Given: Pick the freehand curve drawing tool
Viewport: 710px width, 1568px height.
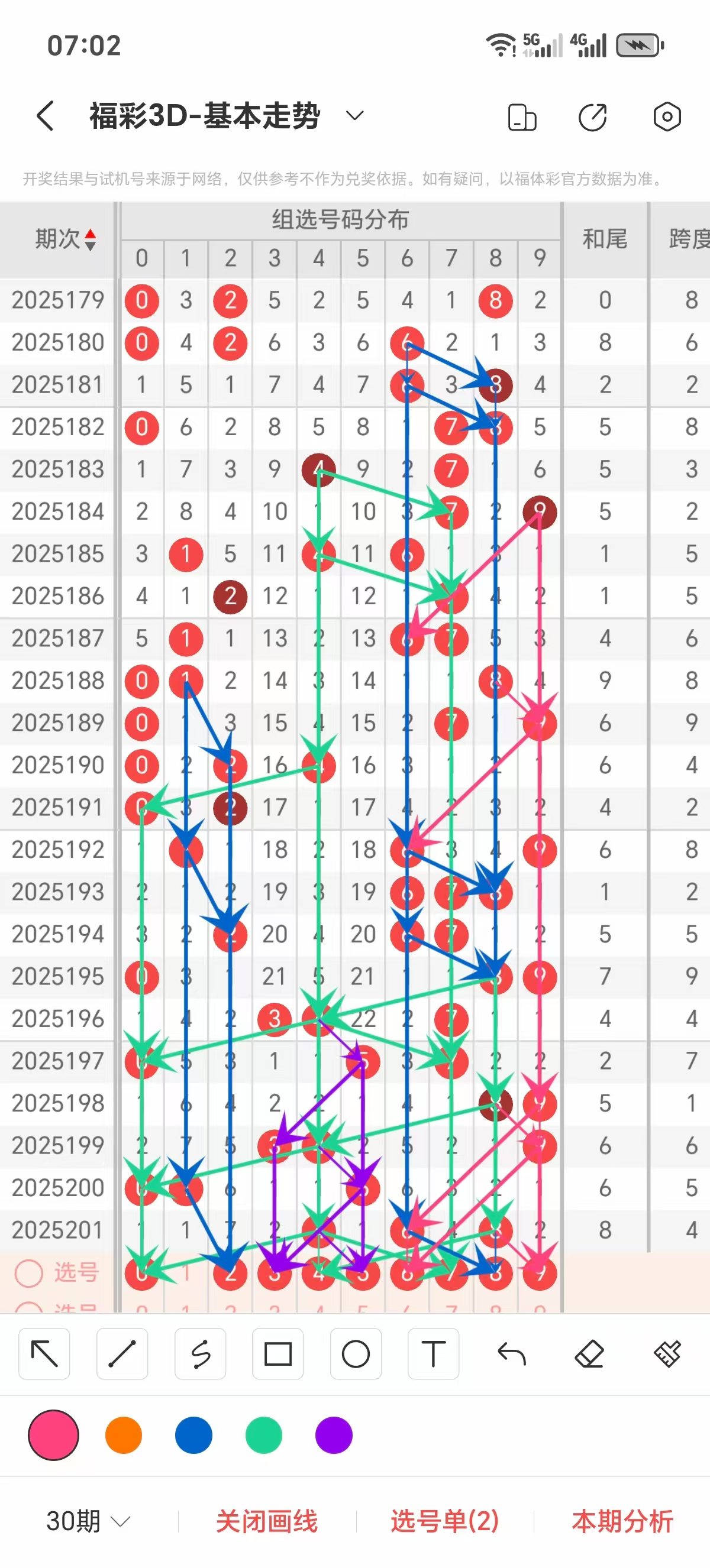Looking at the screenshot, I should click(x=201, y=1355).
